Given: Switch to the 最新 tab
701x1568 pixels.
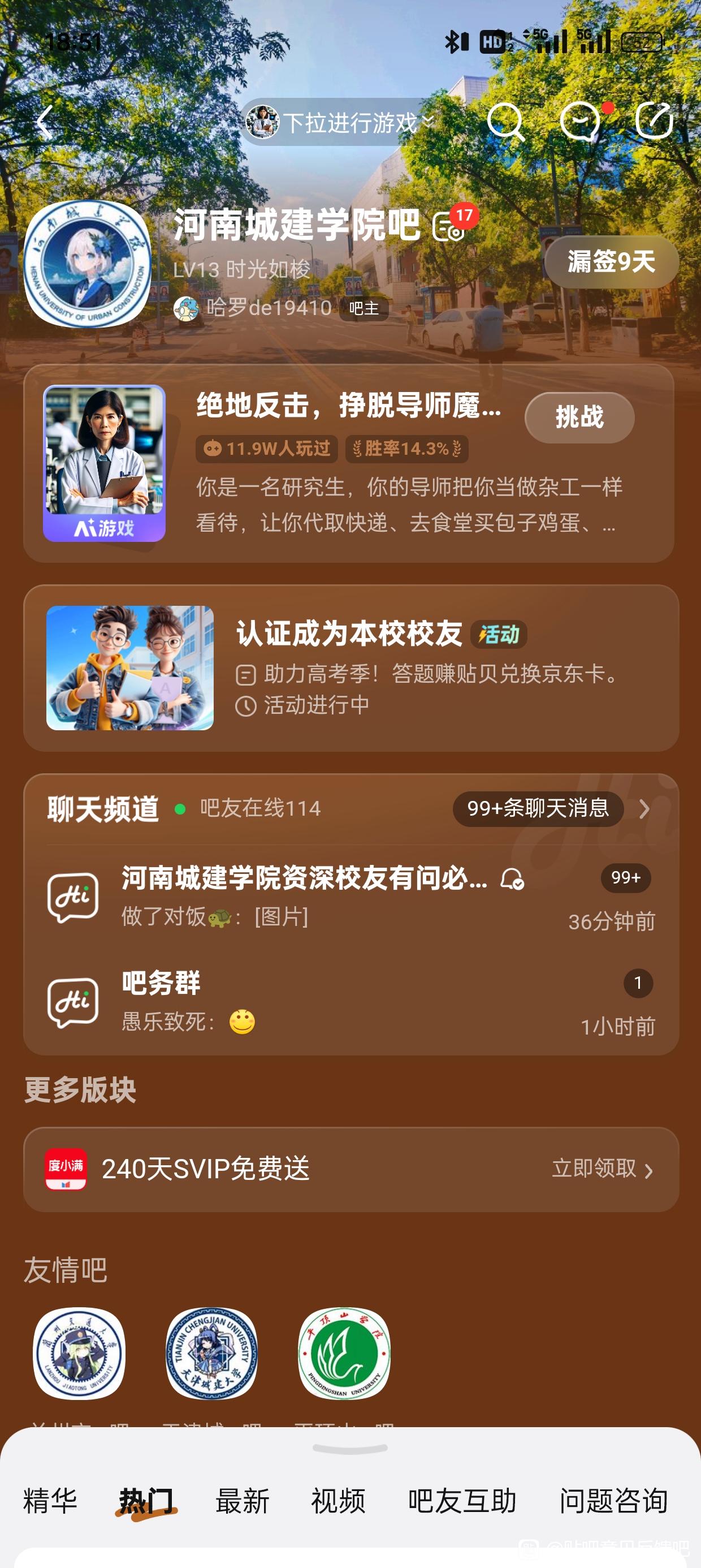Looking at the screenshot, I should (242, 1501).
